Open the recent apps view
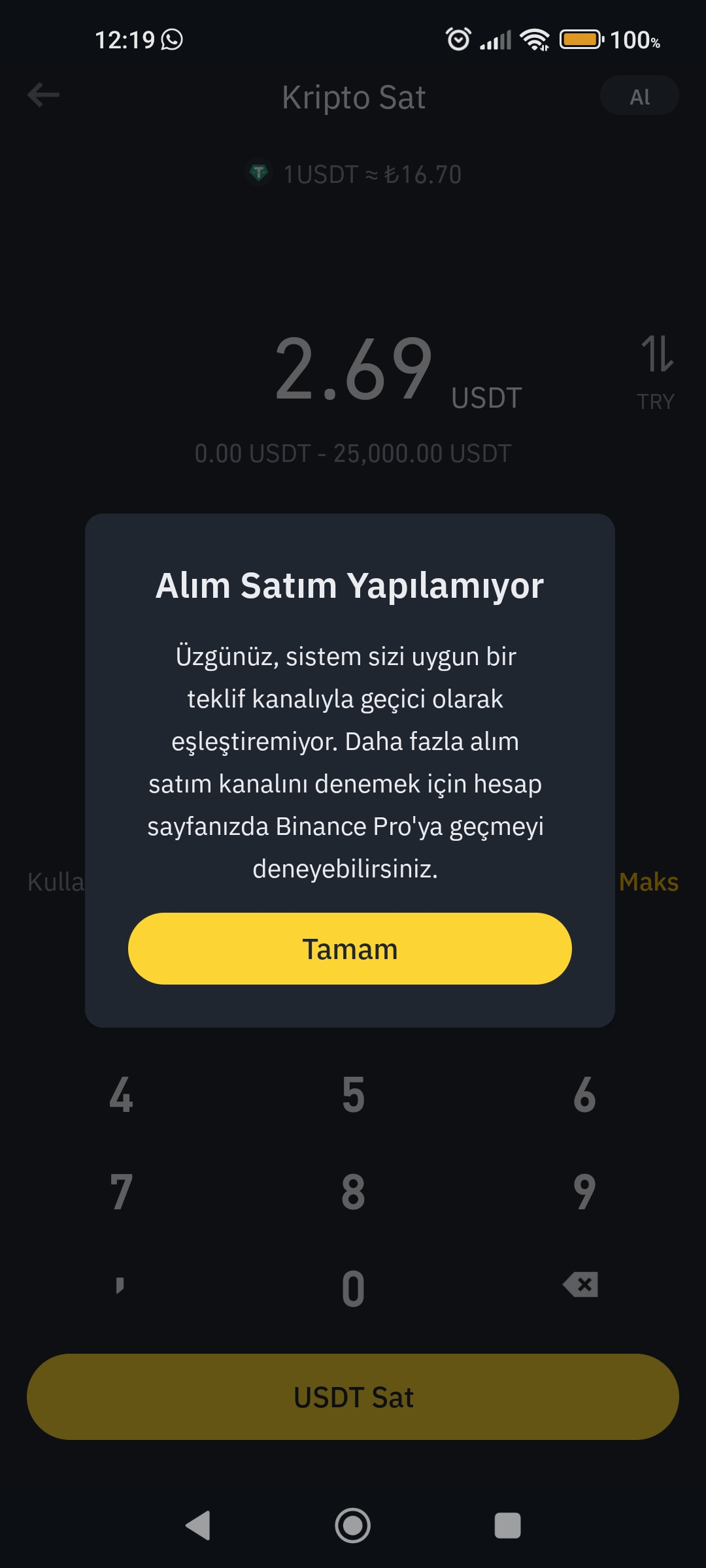706x1568 pixels. [x=507, y=1526]
